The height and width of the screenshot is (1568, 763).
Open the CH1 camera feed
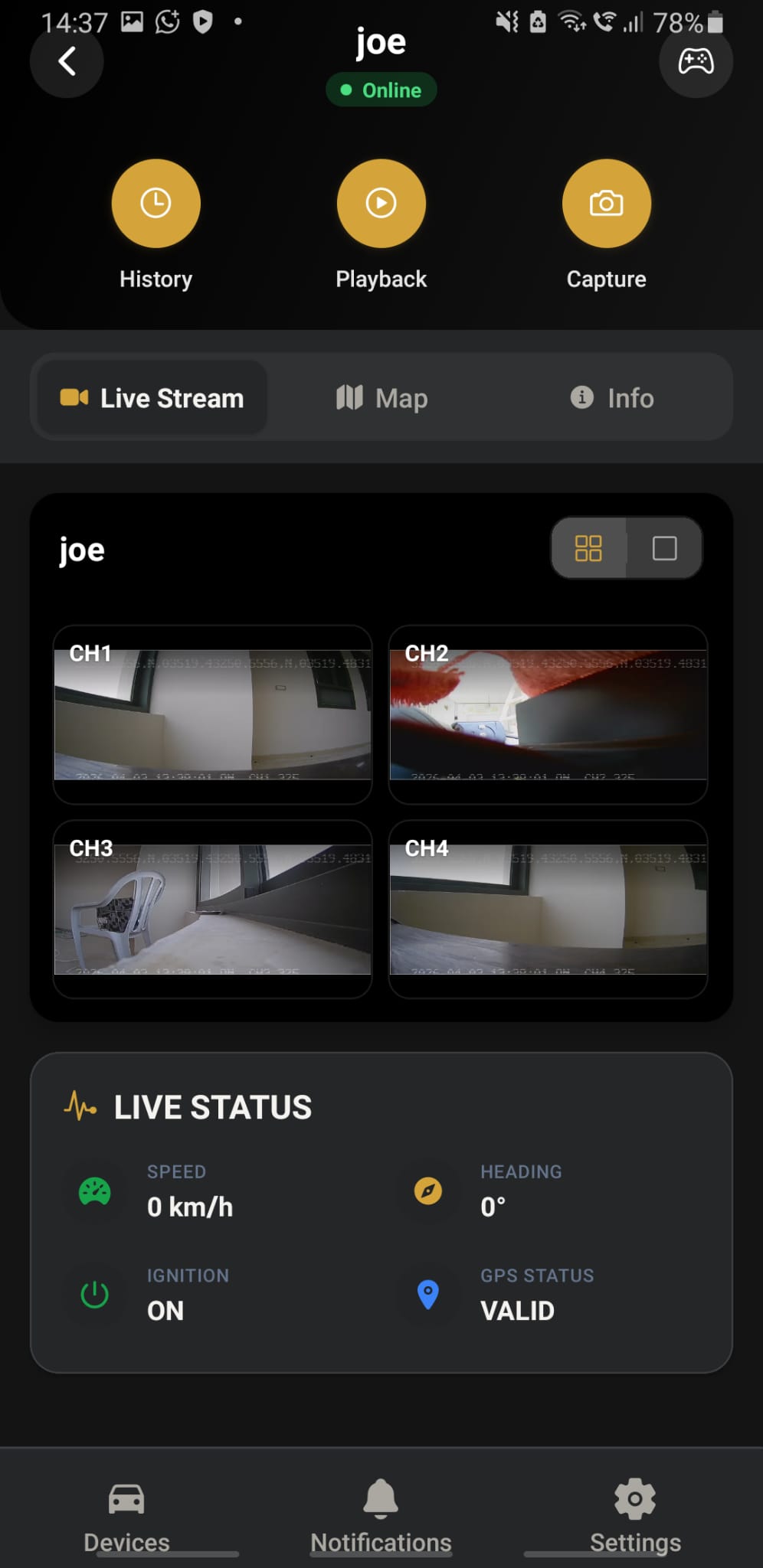pos(213,714)
